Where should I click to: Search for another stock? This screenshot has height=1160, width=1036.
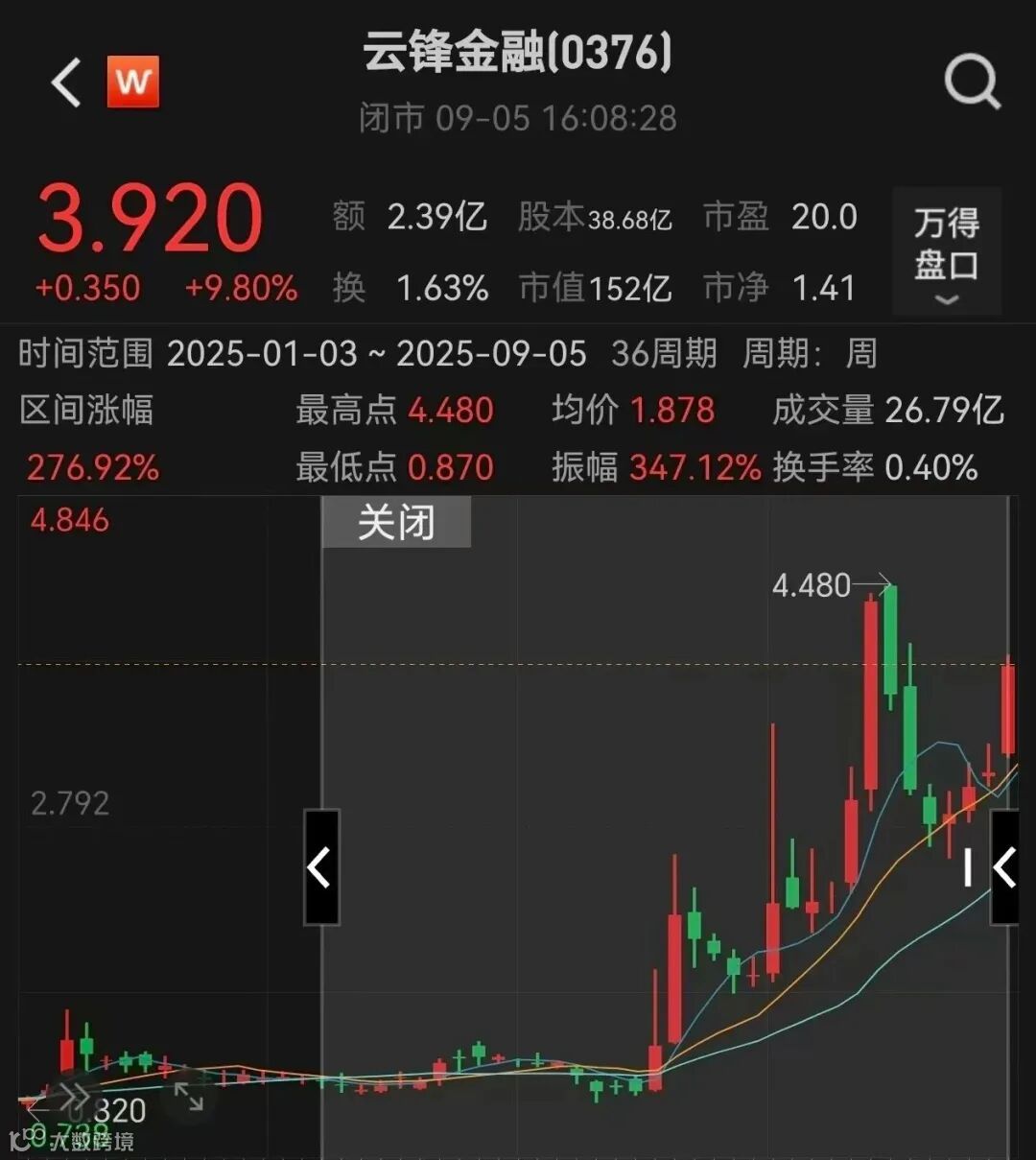972,83
